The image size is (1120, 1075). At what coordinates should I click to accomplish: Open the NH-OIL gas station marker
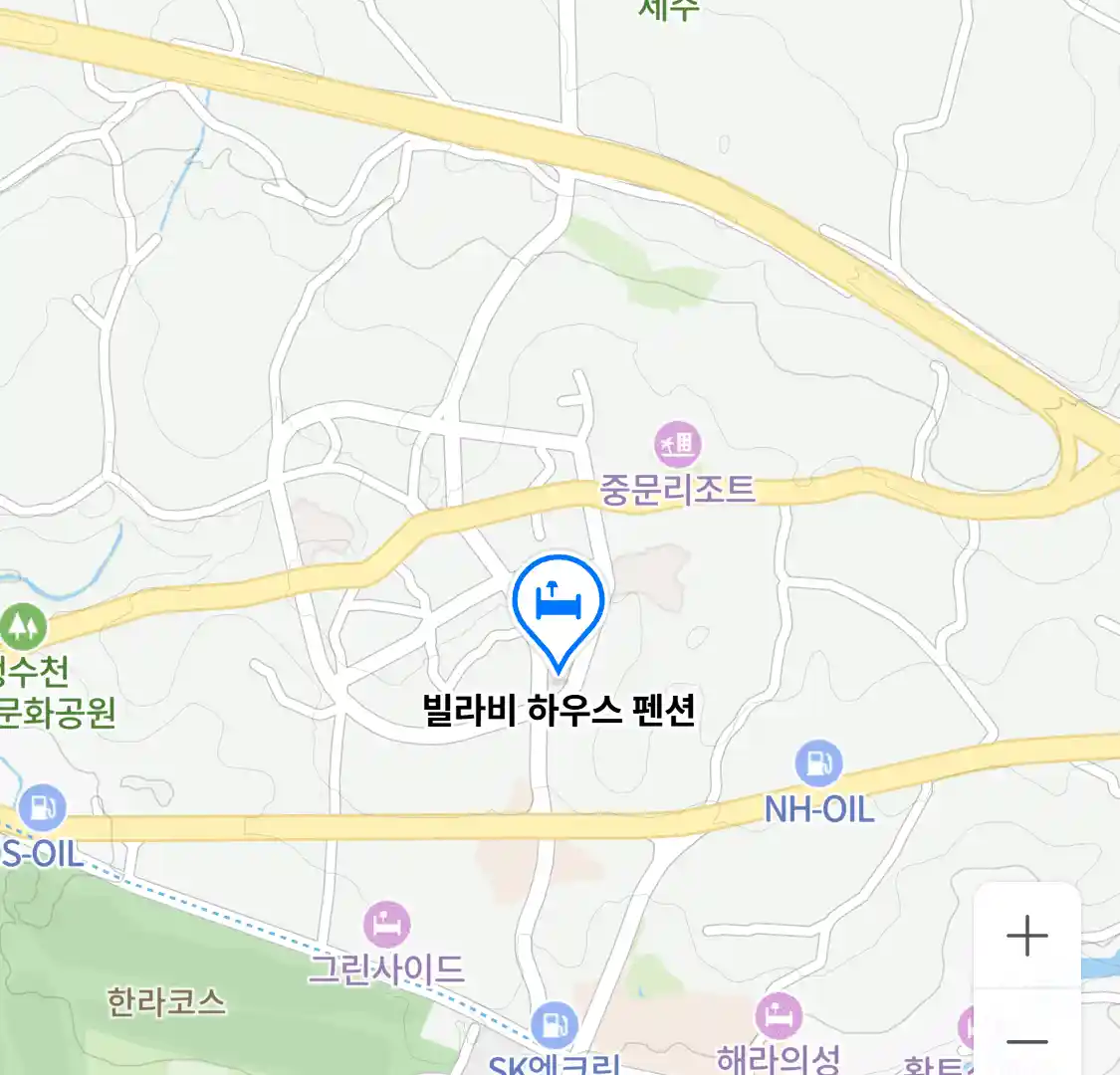coord(818,764)
